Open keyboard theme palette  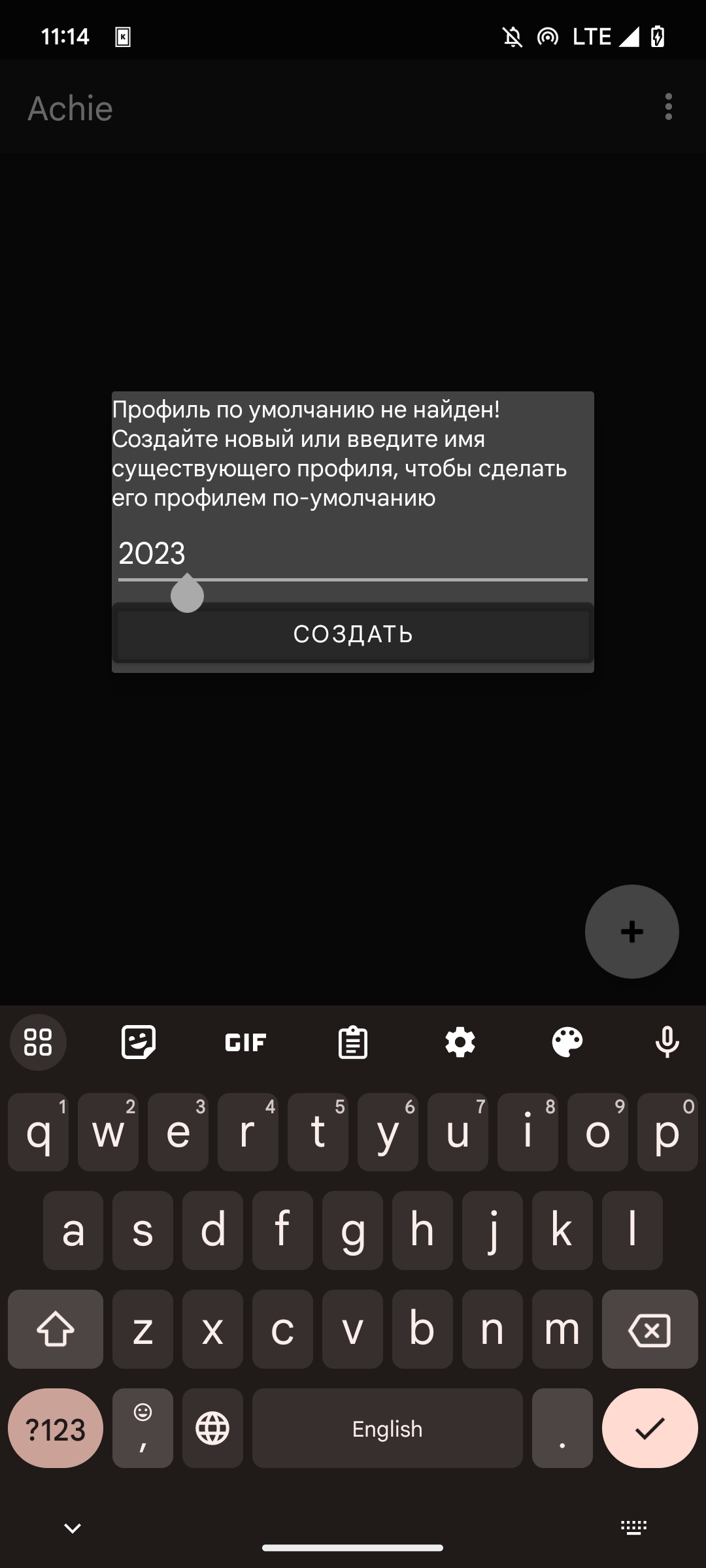tap(567, 1041)
